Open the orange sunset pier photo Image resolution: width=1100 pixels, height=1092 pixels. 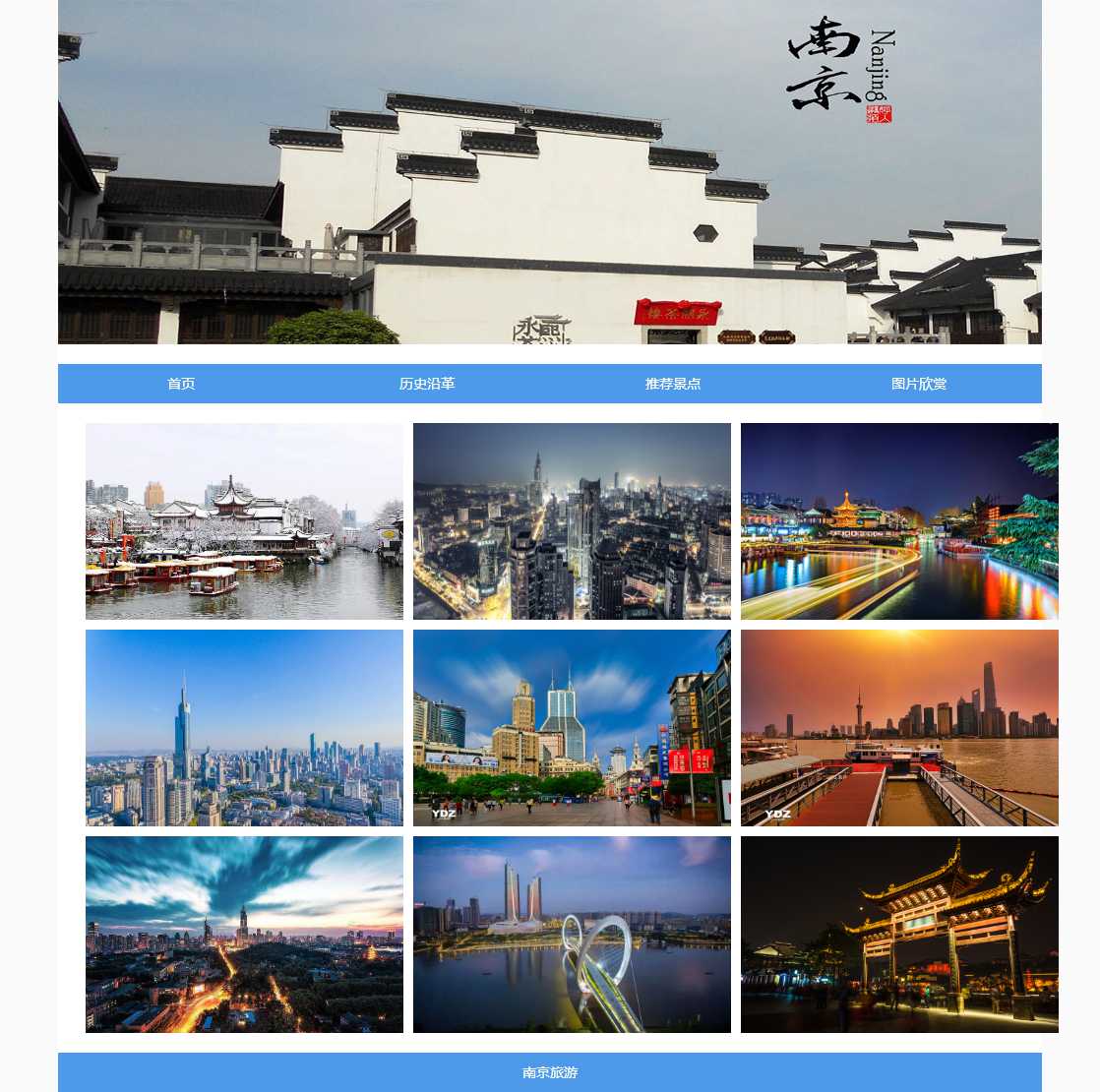click(x=899, y=728)
